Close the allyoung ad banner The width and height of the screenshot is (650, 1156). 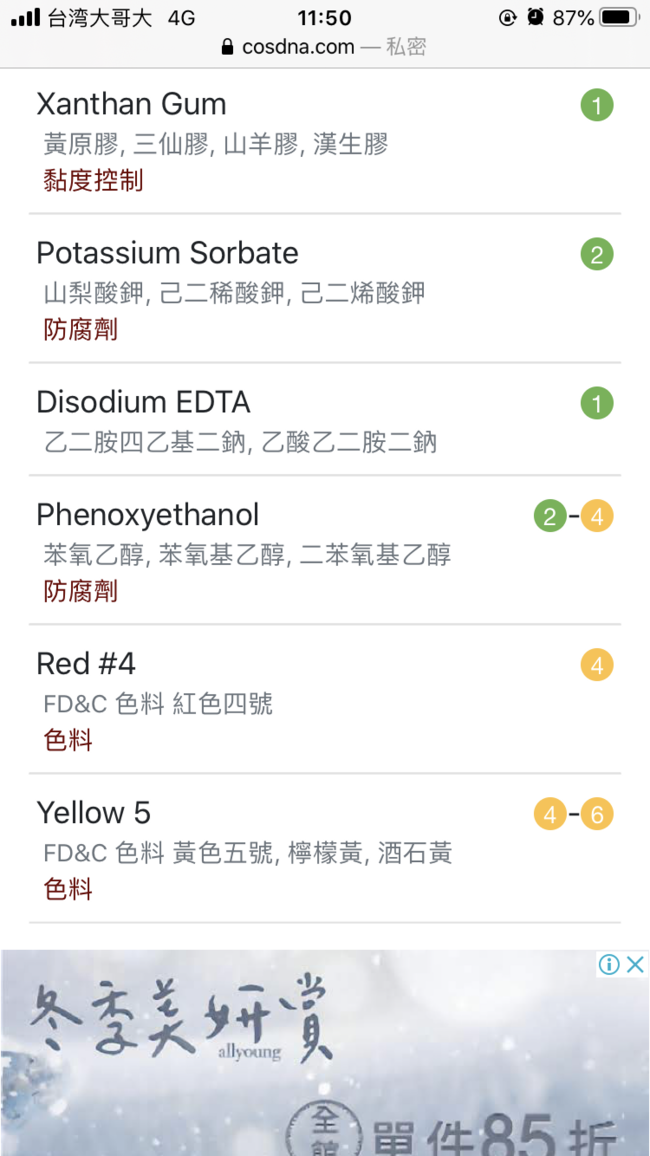click(635, 964)
